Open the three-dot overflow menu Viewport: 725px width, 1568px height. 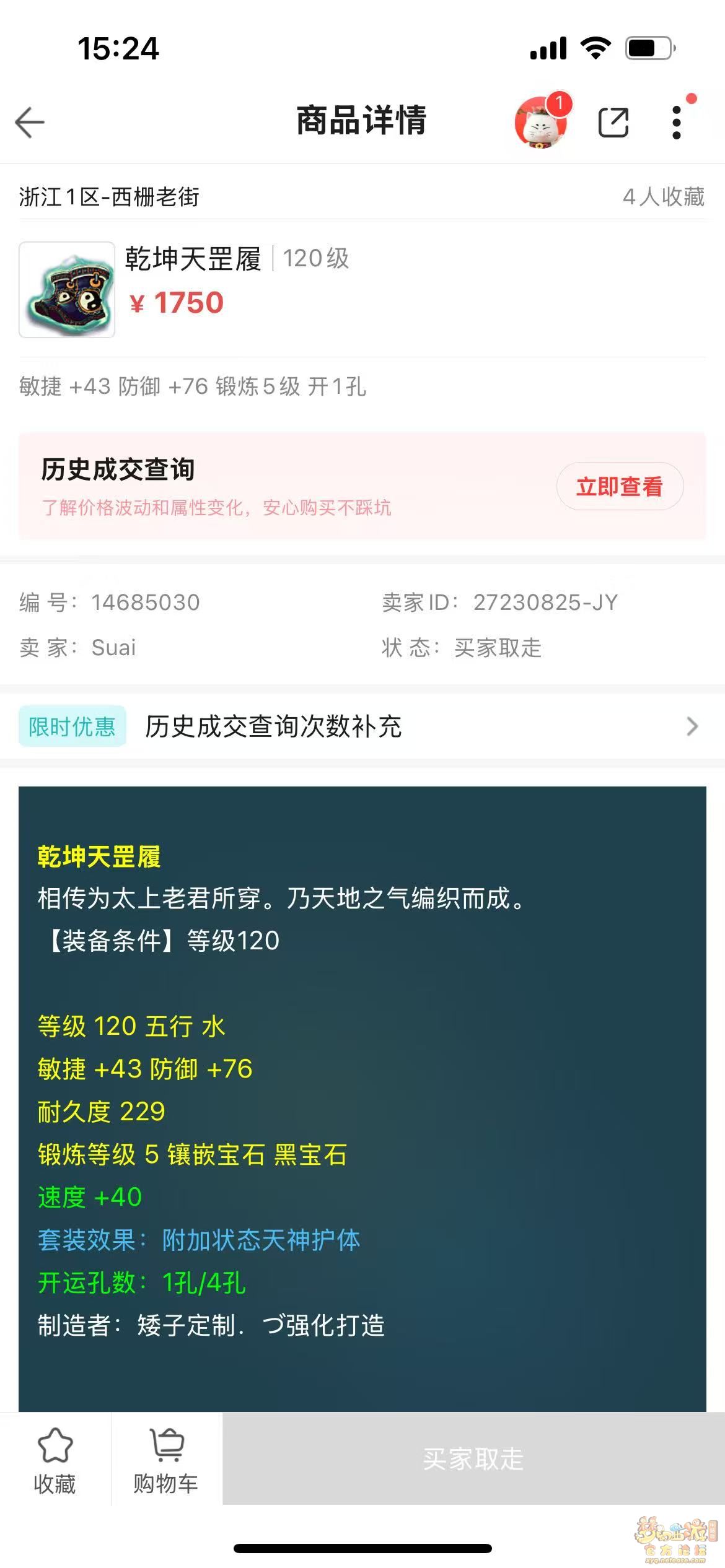[x=677, y=122]
